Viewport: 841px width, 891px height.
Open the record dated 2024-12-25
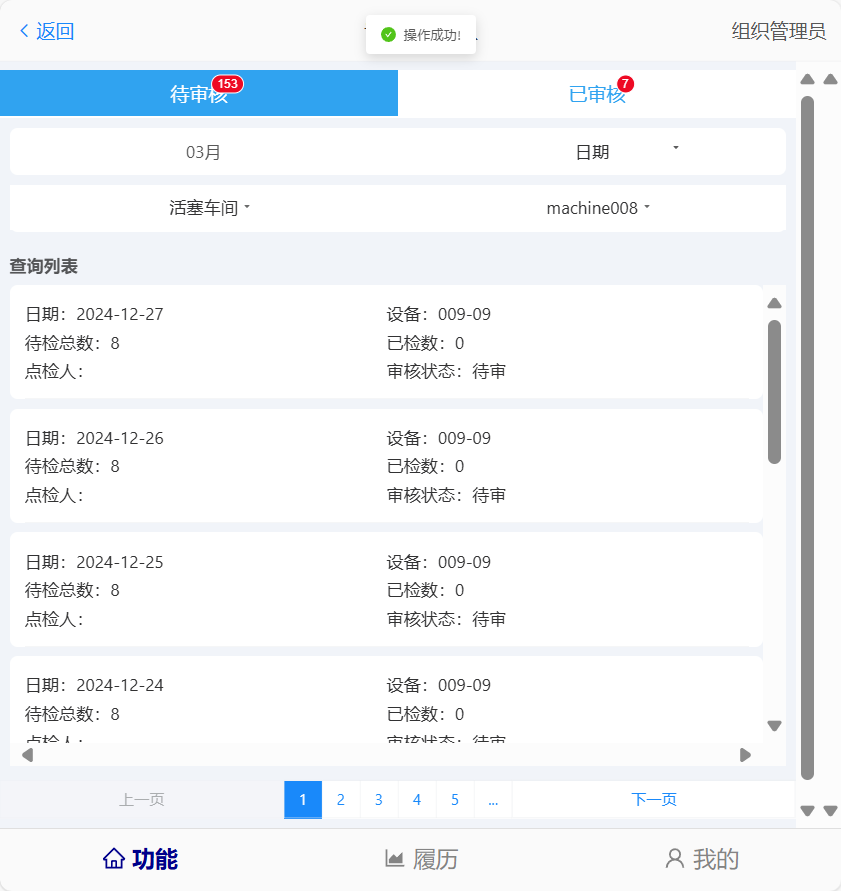(386, 590)
